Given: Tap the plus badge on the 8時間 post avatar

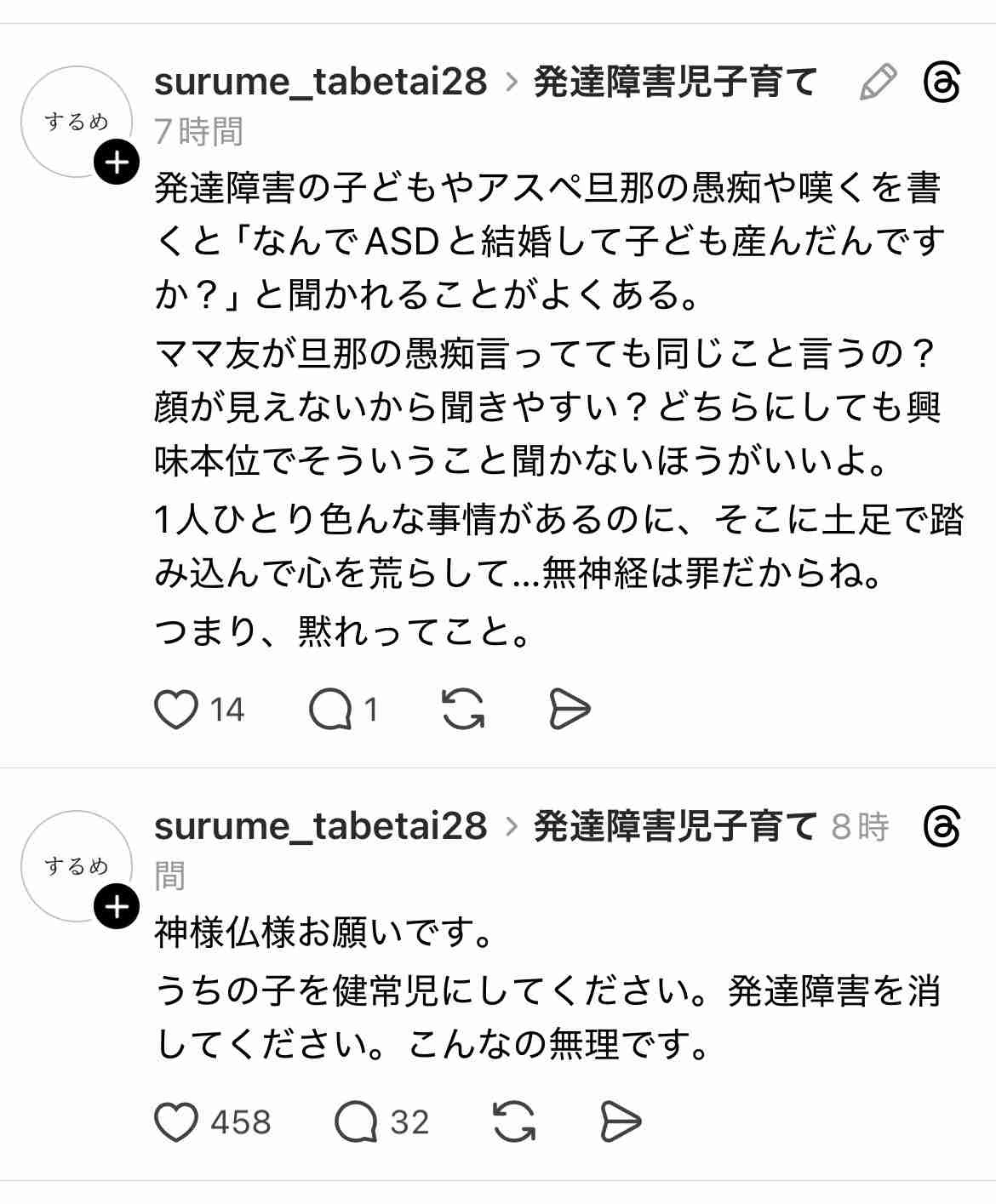Looking at the screenshot, I should click(117, 906).
